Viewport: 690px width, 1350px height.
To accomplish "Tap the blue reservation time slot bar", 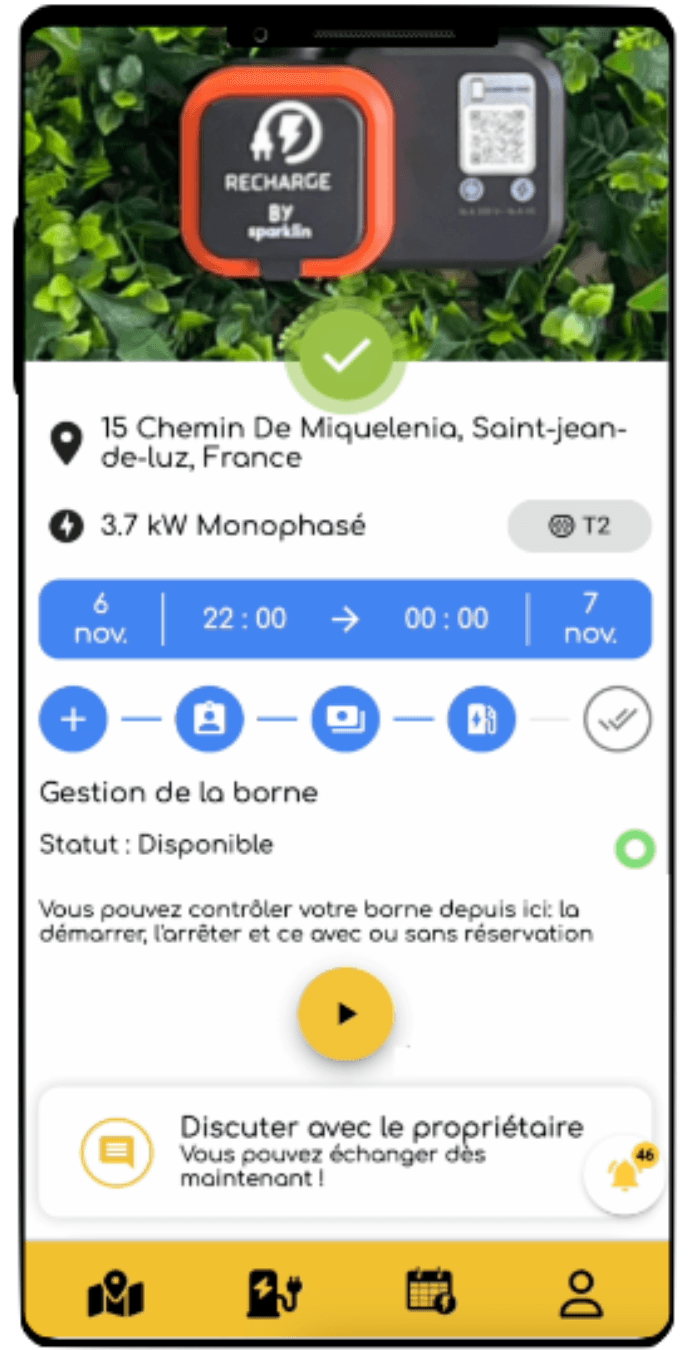I will click(345, 619).
